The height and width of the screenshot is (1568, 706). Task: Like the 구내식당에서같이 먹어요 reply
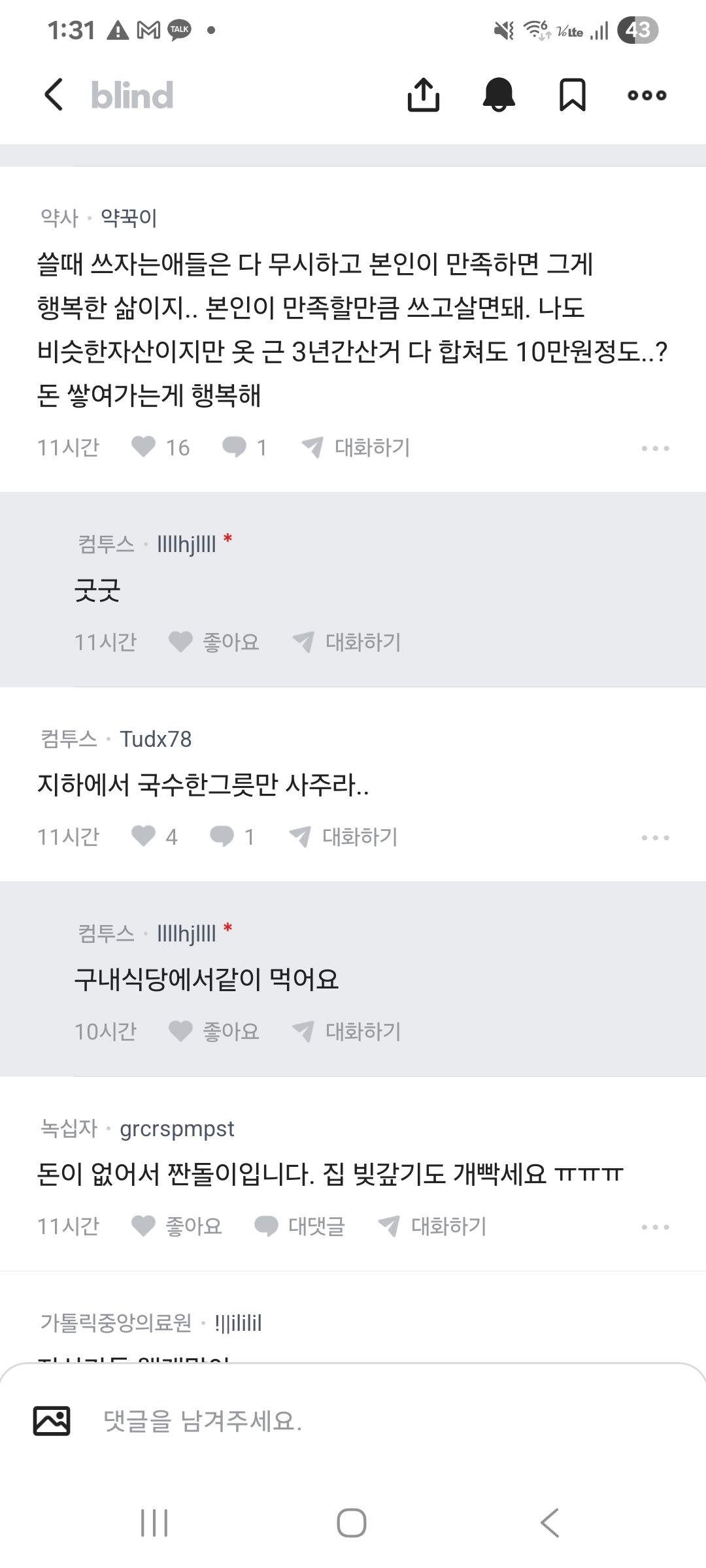[x=214, y=1032]
